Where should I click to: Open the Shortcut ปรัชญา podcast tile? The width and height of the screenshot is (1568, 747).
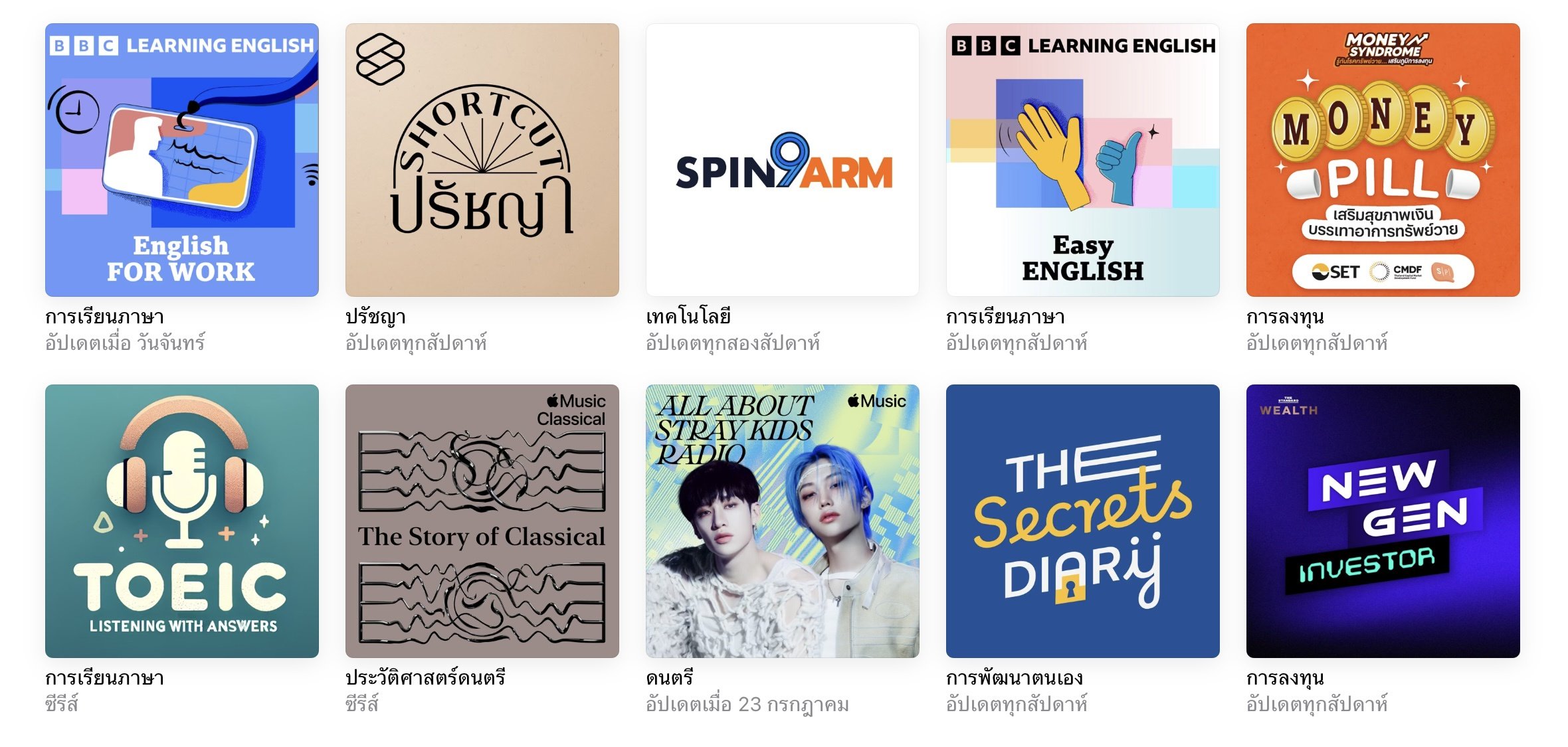pos(482,160)
